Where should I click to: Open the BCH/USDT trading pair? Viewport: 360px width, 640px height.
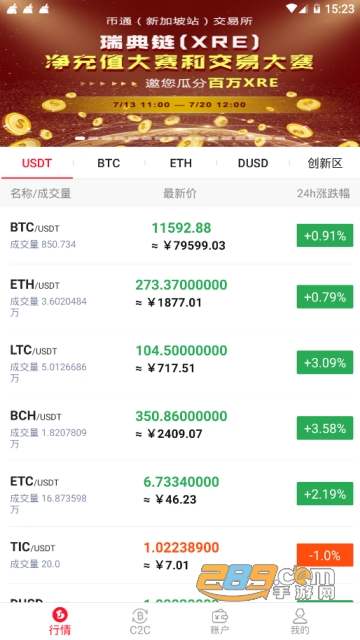pos(180,428)
